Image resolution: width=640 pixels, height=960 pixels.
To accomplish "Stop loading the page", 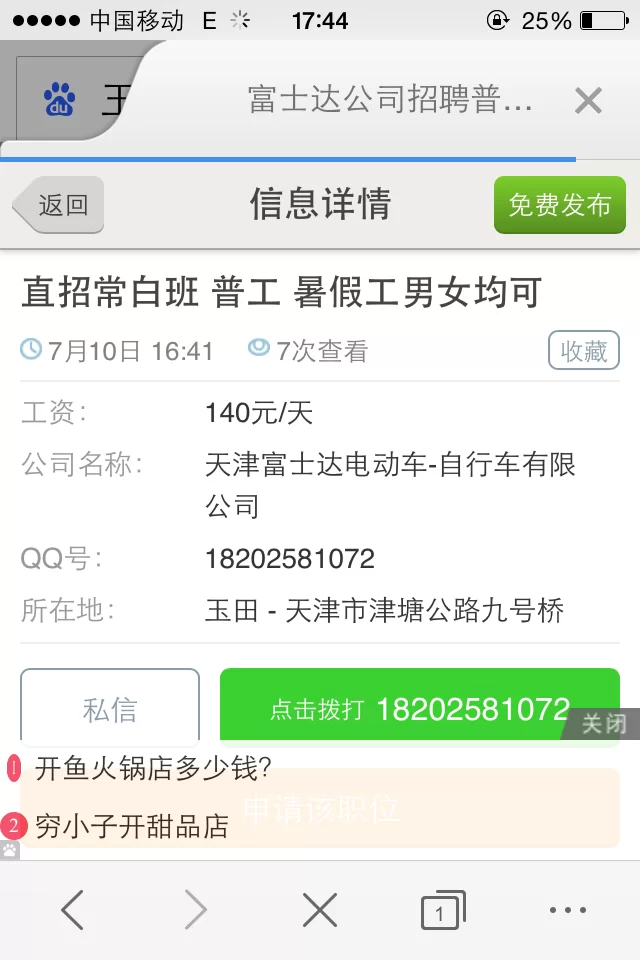I will coord(320,910).
